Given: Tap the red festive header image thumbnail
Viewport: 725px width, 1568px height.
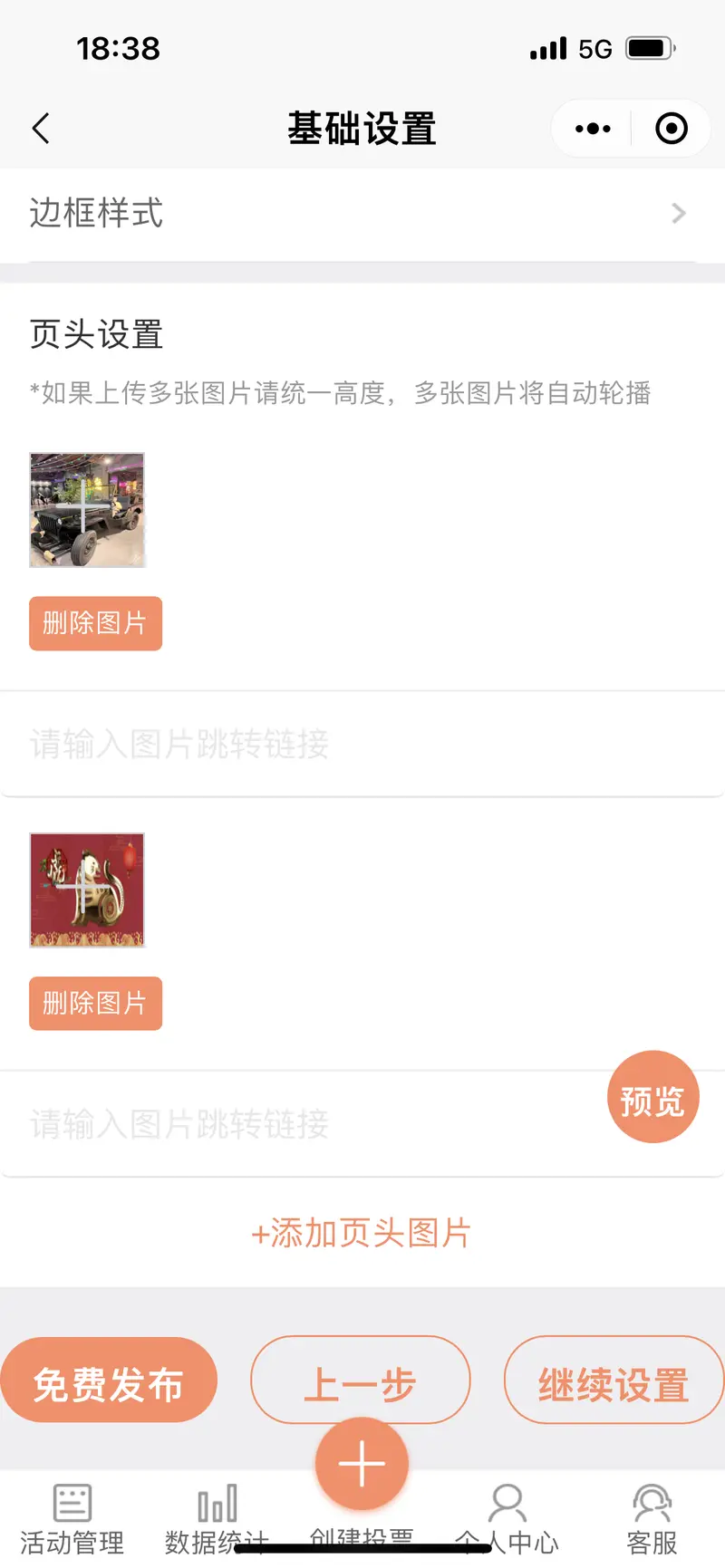Looking at the screenshot, I should point(87,890).
